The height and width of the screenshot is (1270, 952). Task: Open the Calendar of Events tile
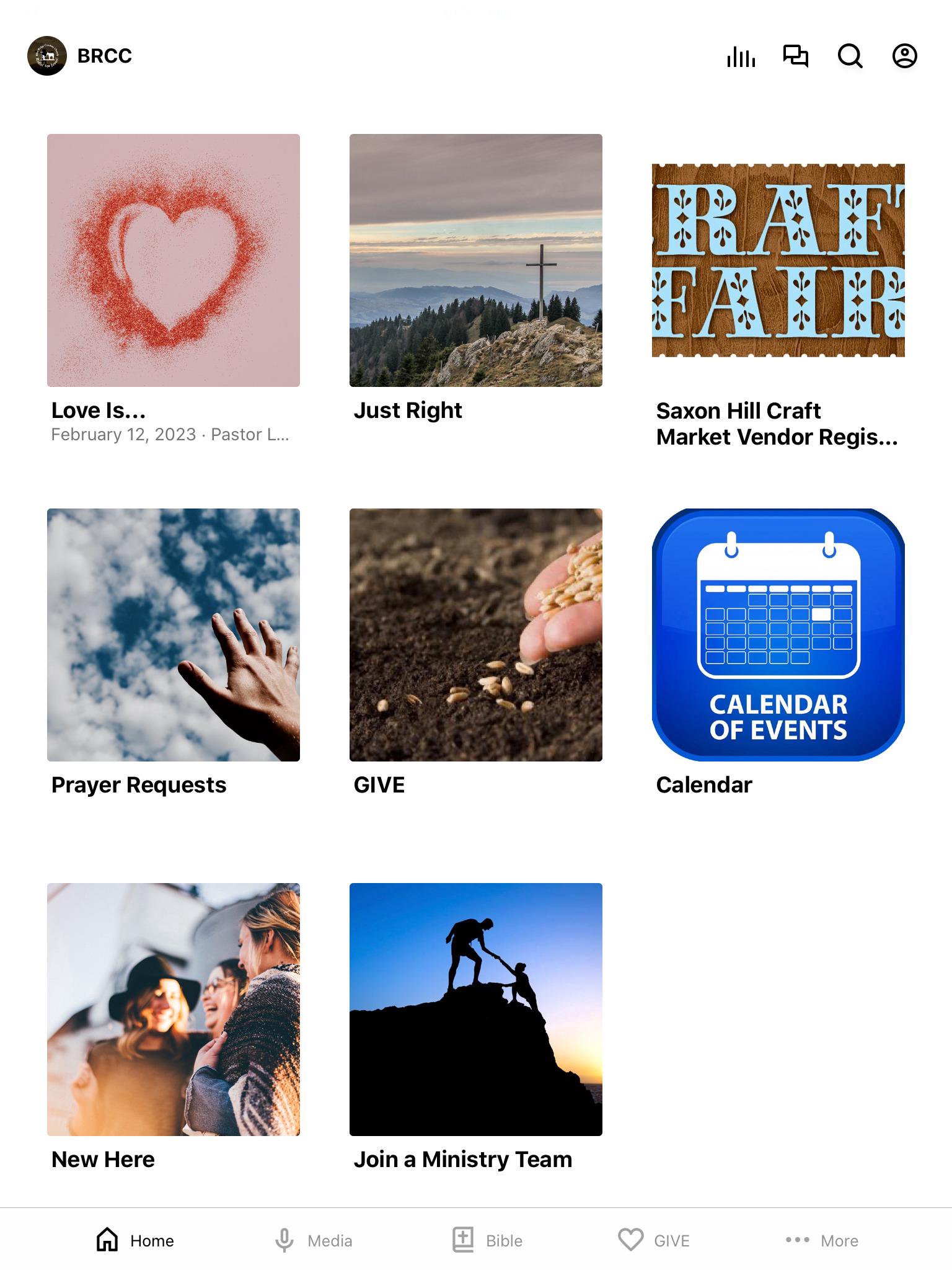[778, 635]
